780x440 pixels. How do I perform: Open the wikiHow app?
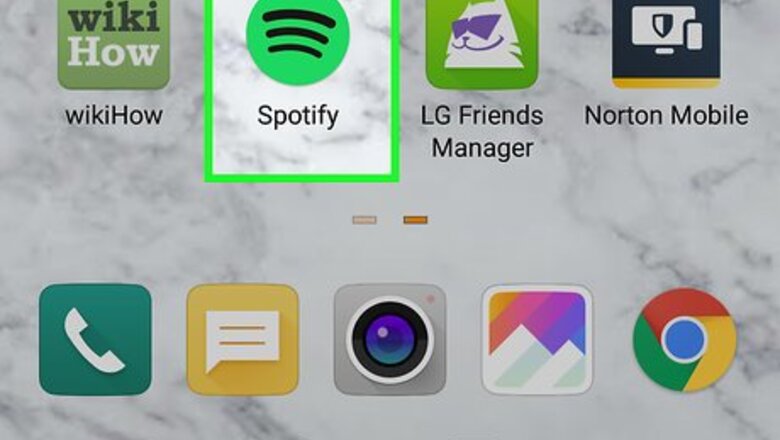[x=112, y=45]
